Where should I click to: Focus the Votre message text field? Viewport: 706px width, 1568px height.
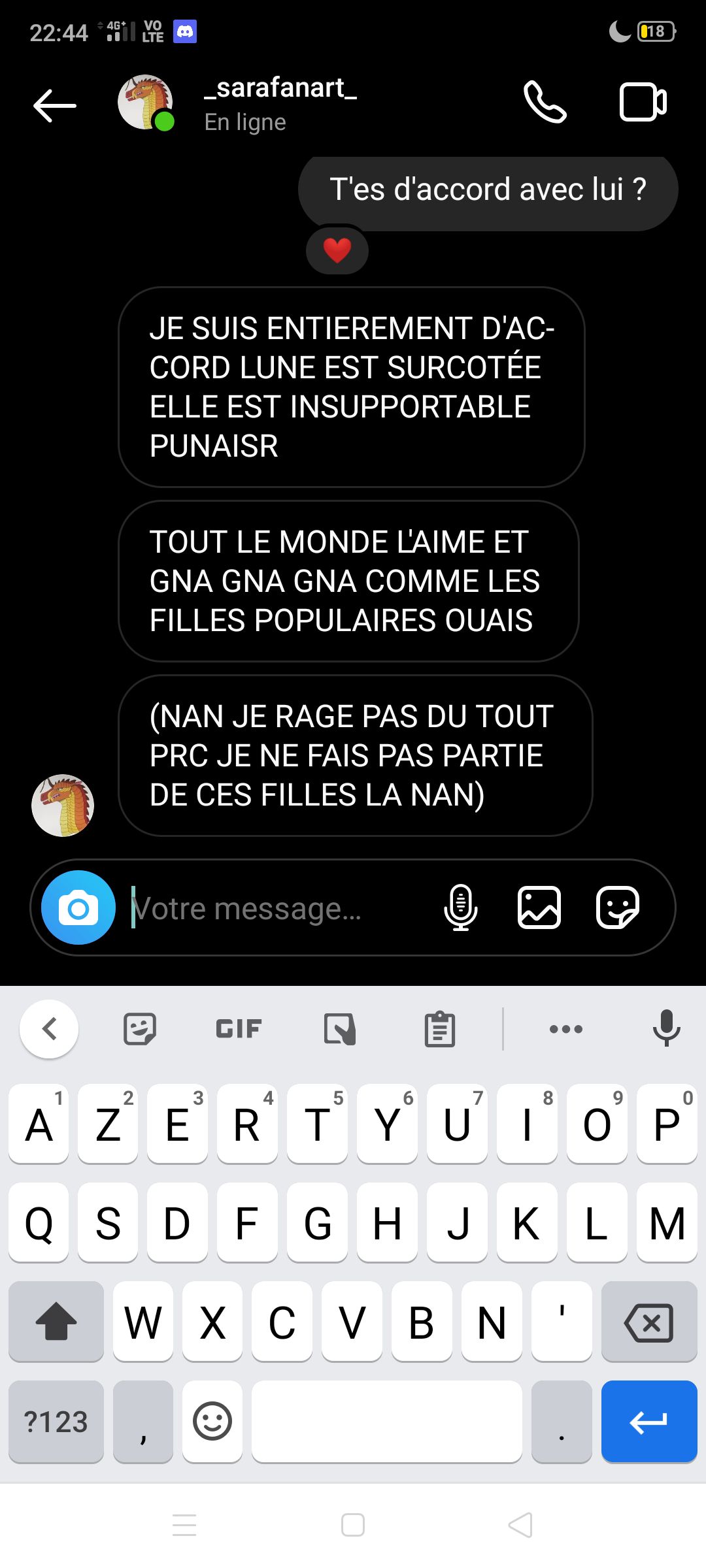pos(275,908)
